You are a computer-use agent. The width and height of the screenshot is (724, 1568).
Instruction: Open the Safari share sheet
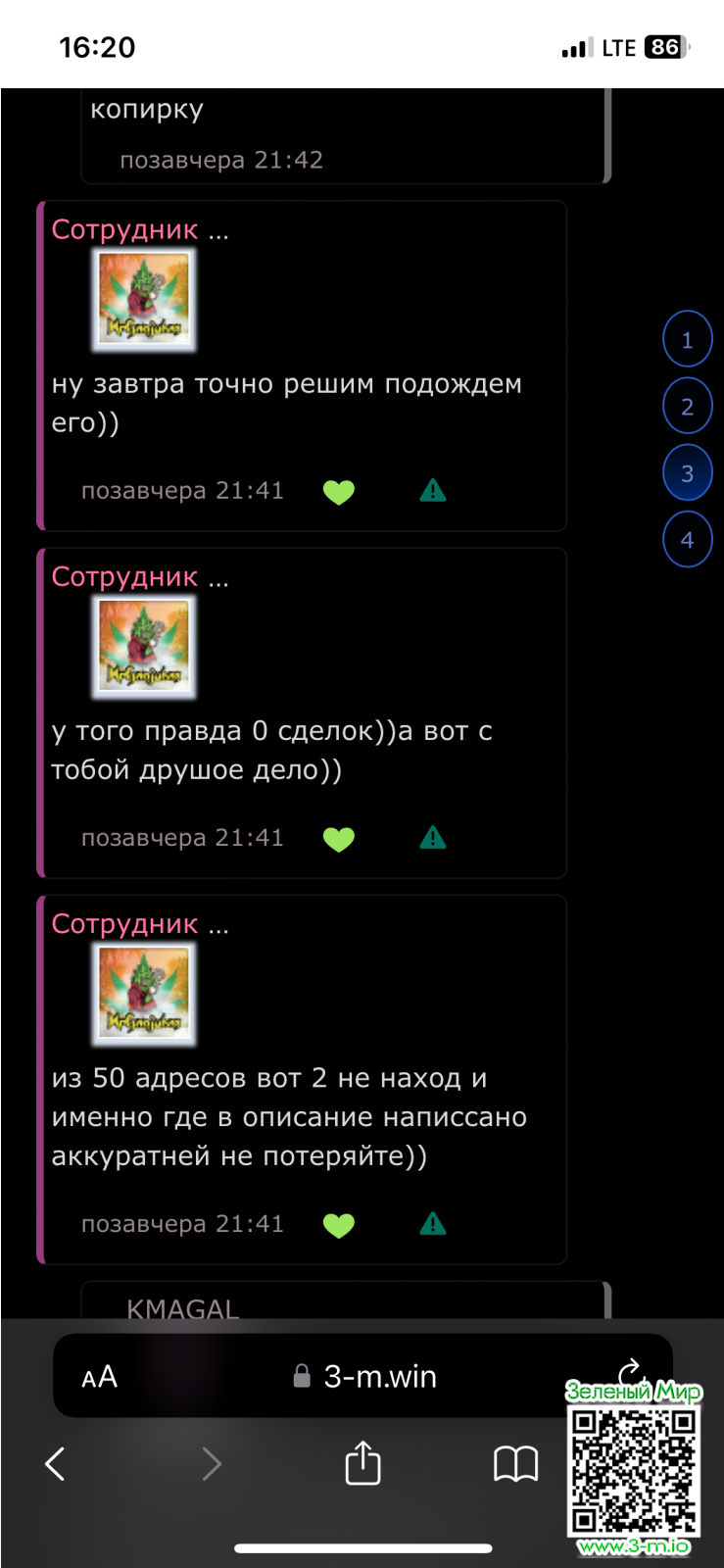click(362, 1463)
